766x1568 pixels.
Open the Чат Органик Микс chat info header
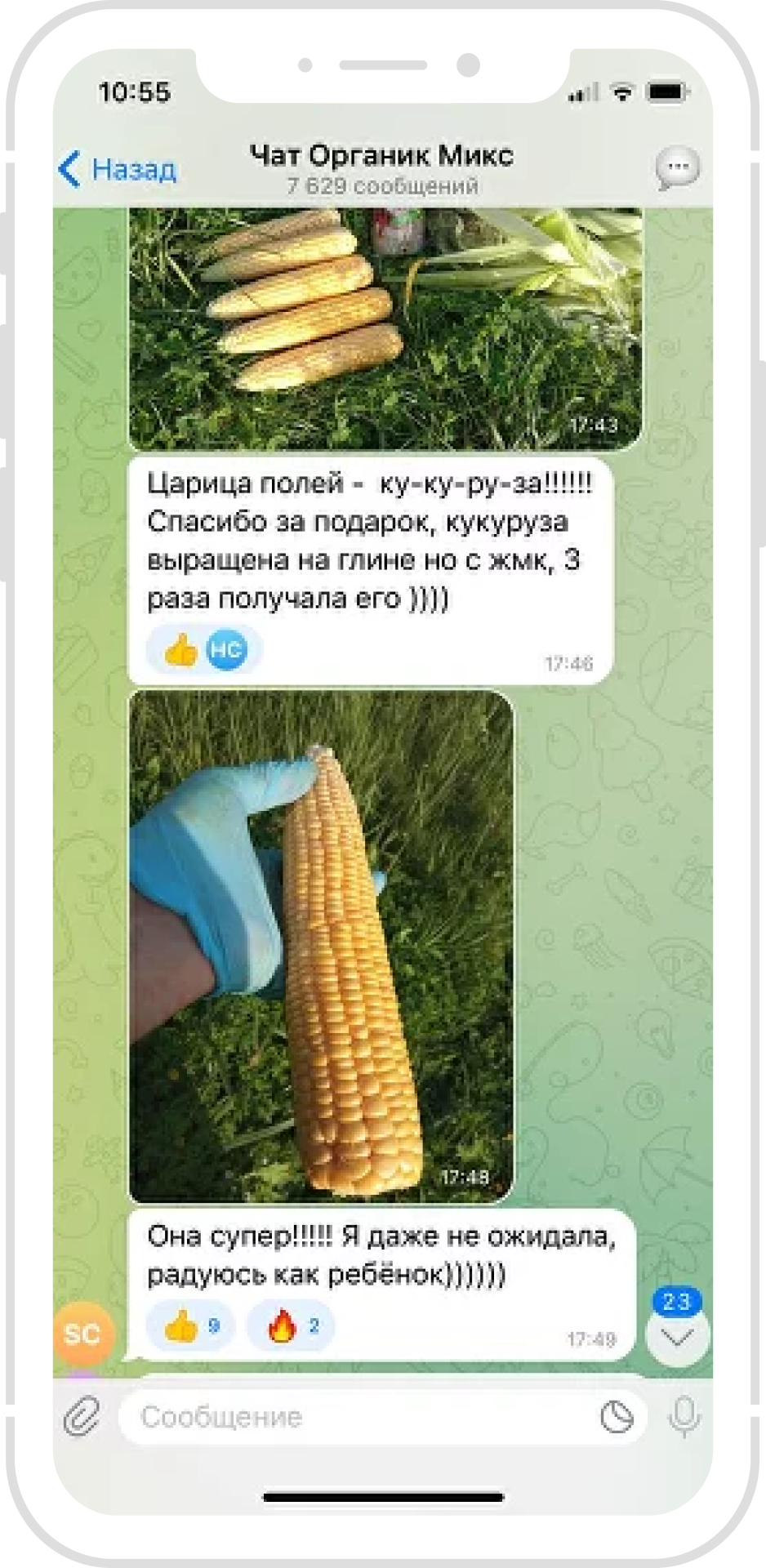(382, 168)
